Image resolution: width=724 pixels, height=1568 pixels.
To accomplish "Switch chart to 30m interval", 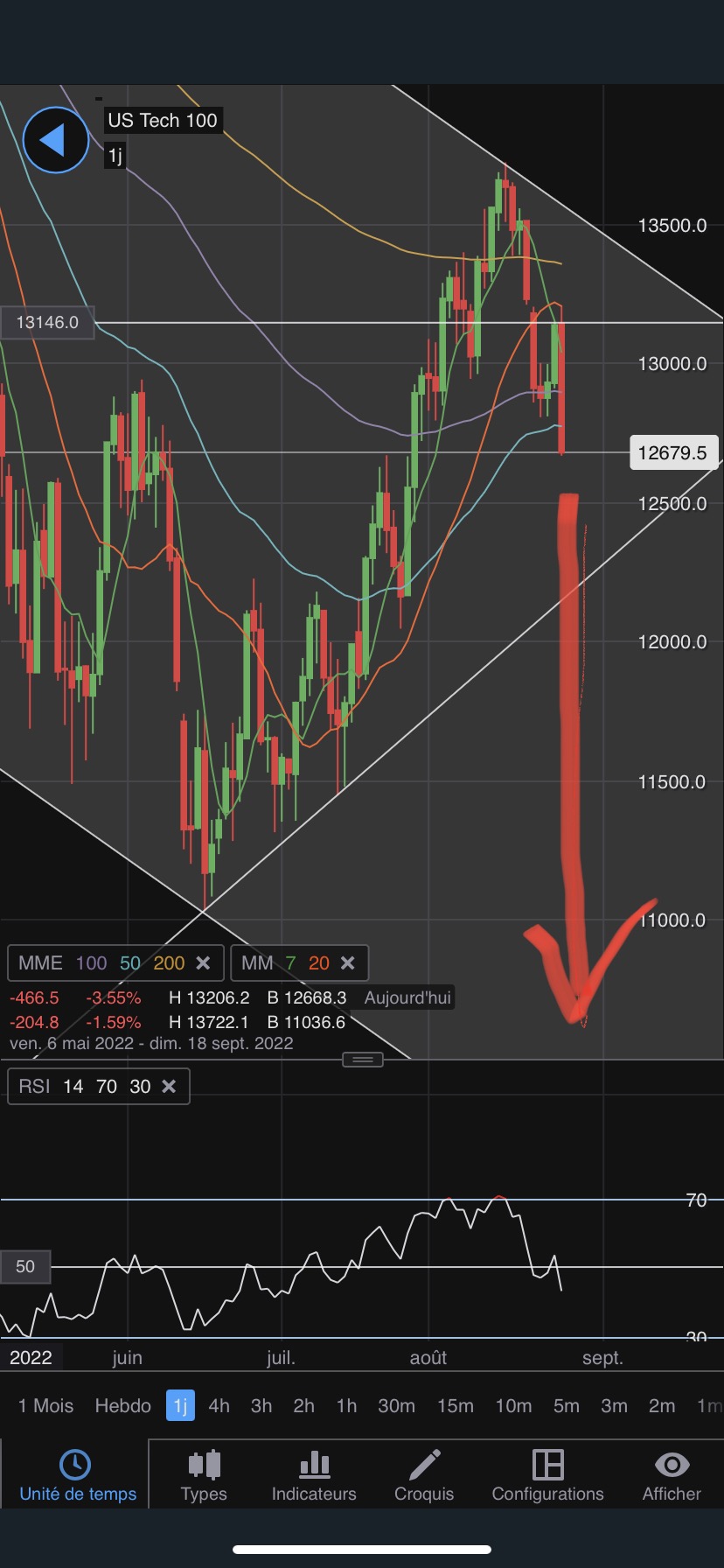I will (396, 1405).
